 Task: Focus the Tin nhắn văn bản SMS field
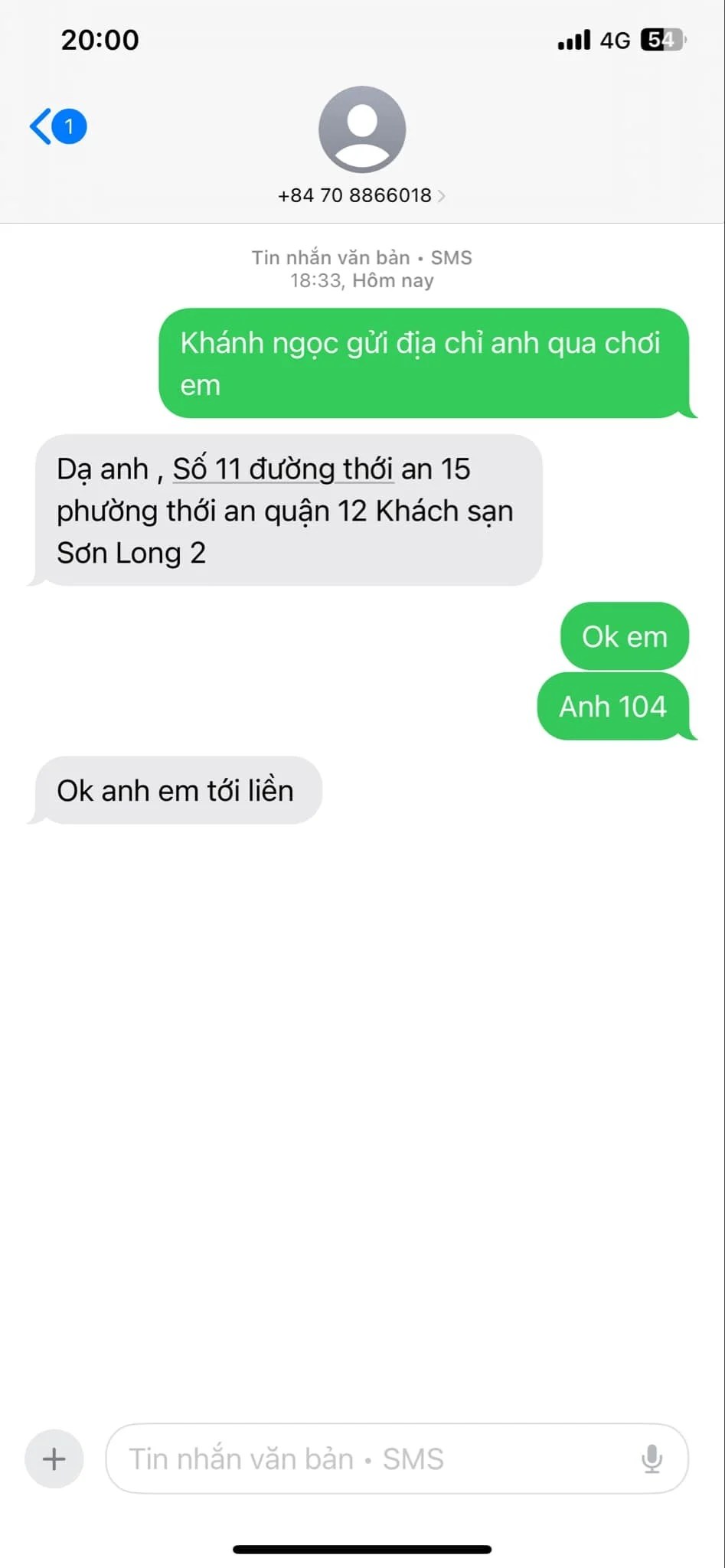[x=367, y=1459]
